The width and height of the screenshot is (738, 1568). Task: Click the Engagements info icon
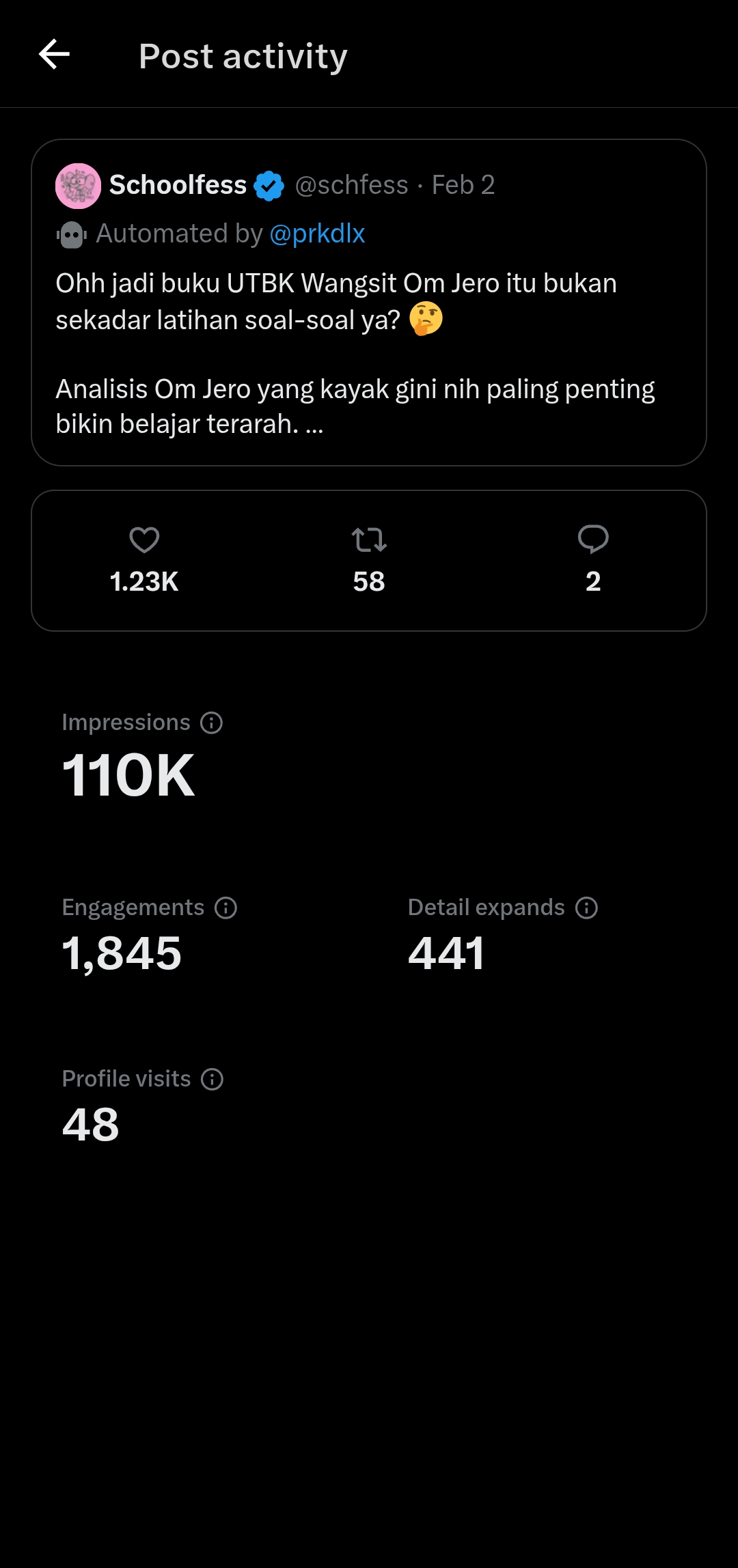pyautogui.click(x=226, y=908)
